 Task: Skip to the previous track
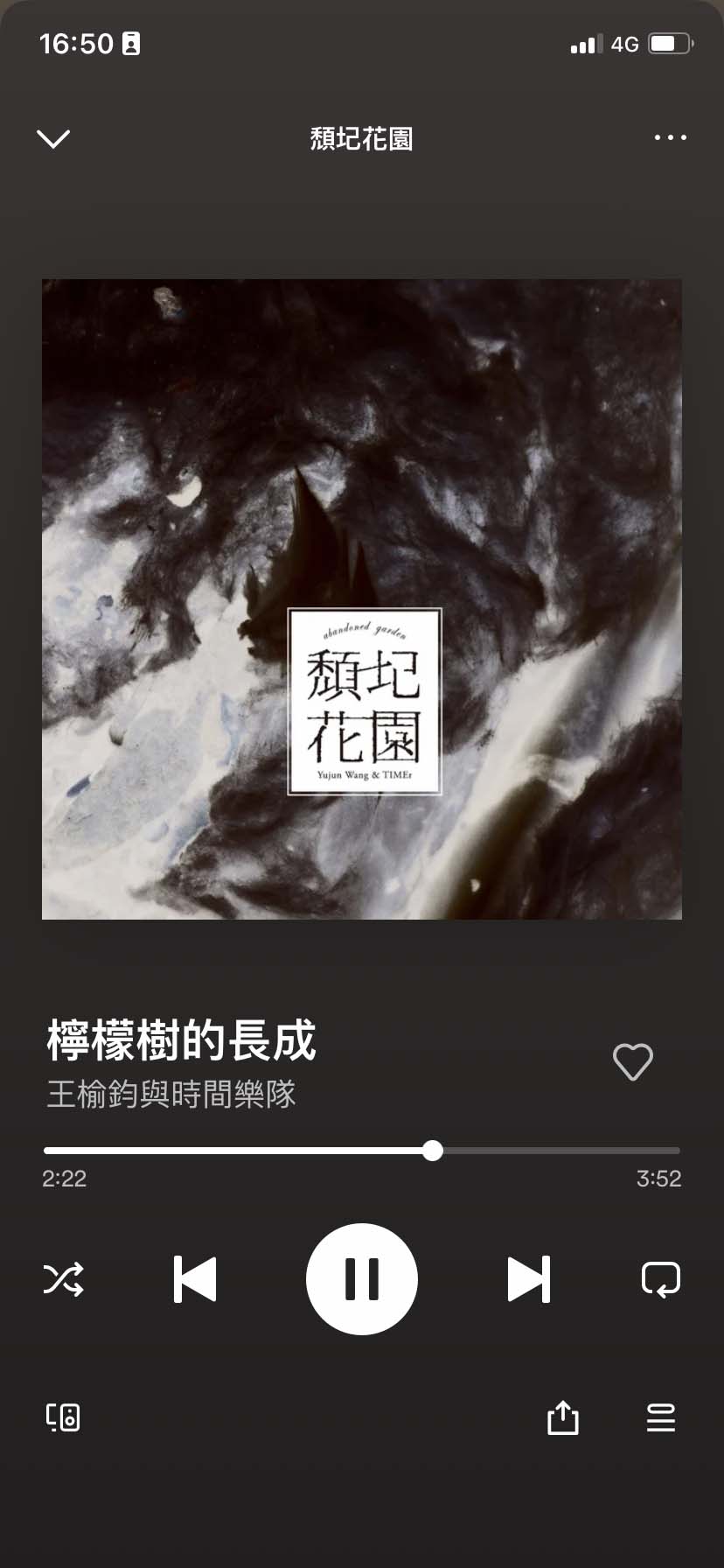195,1279
